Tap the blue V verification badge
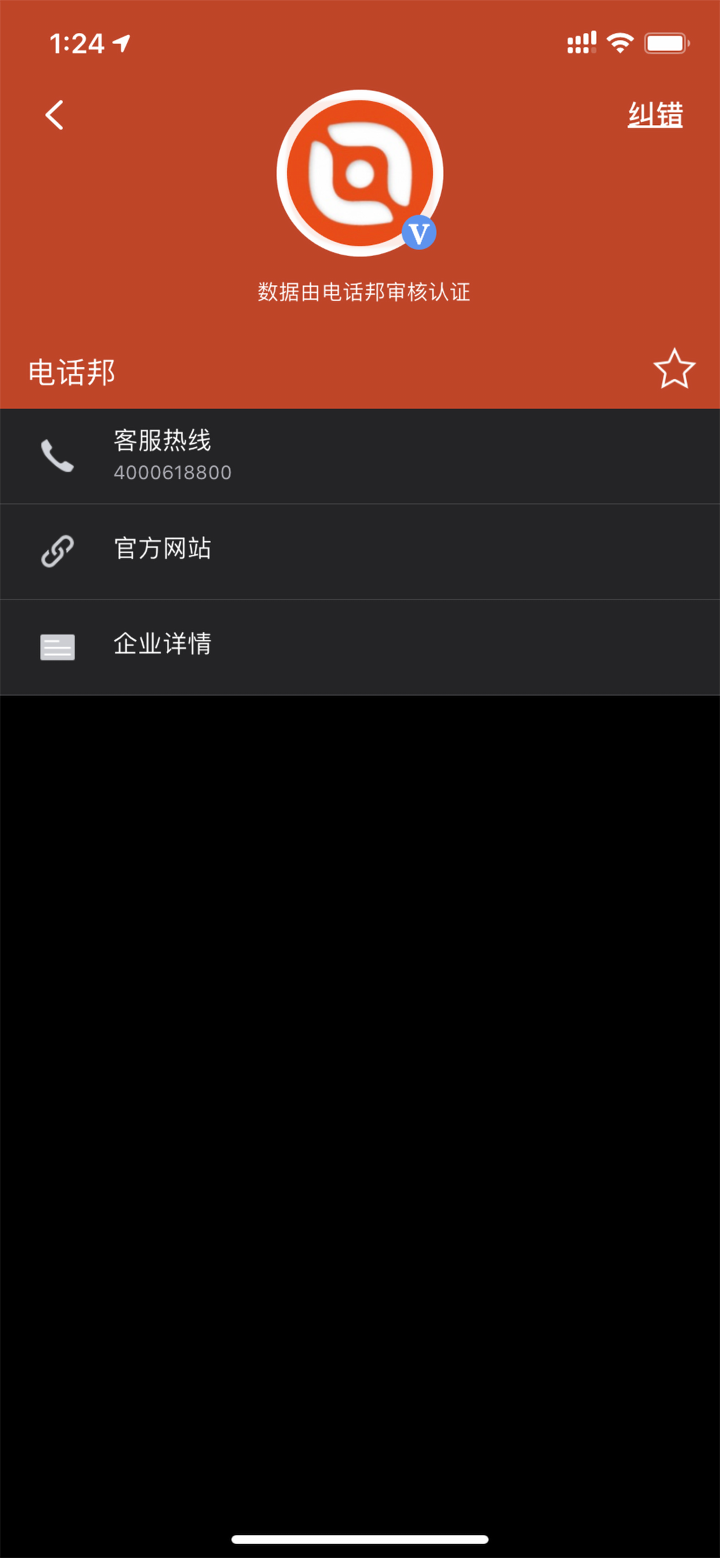The image size is (720, 1558). pos(420,231)
